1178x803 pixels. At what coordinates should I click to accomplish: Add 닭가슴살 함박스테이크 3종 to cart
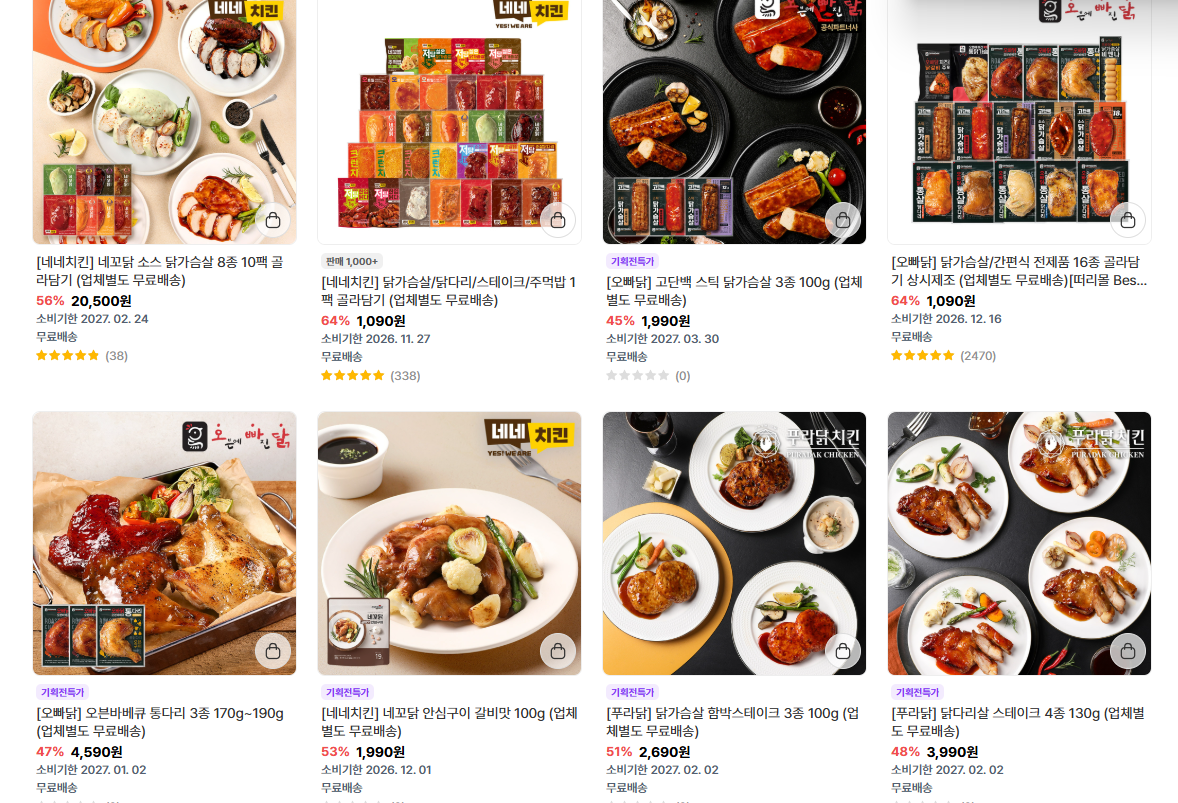click(x=843, y=651)
